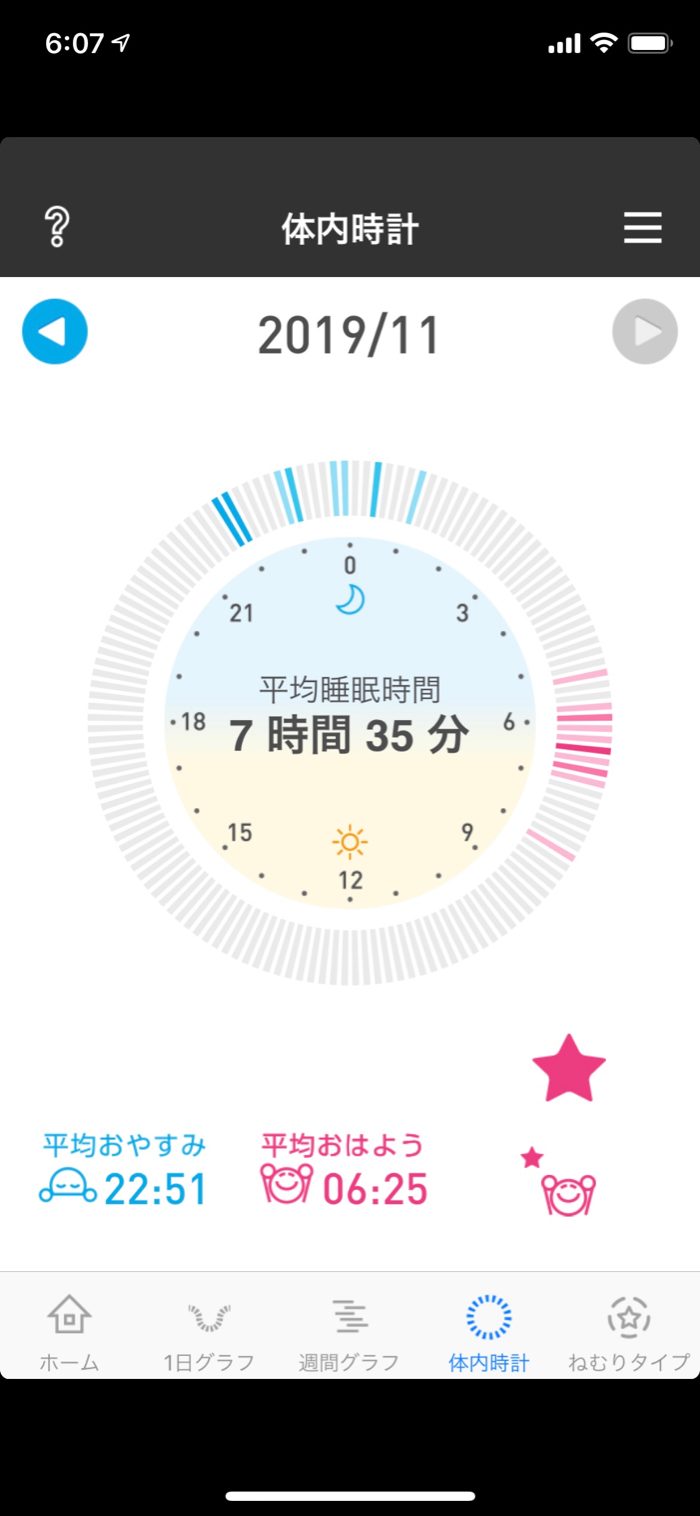Open the help question mark icon

coord(57,228)
